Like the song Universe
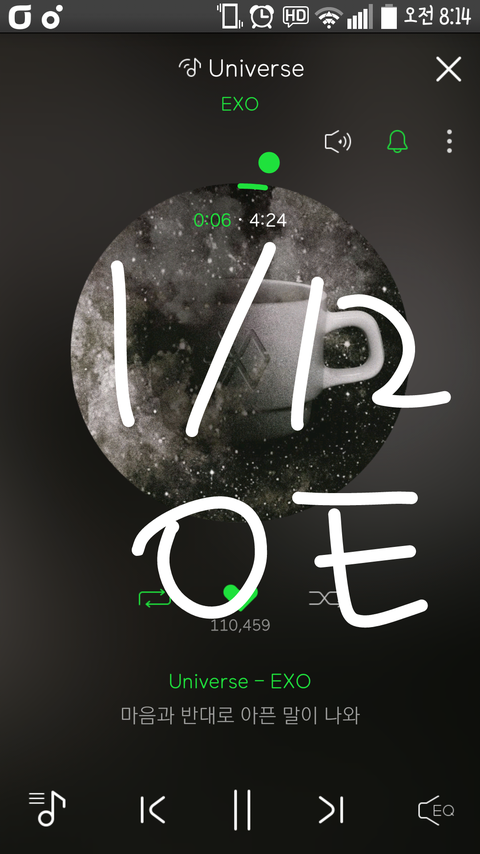 tap(240, 598)
